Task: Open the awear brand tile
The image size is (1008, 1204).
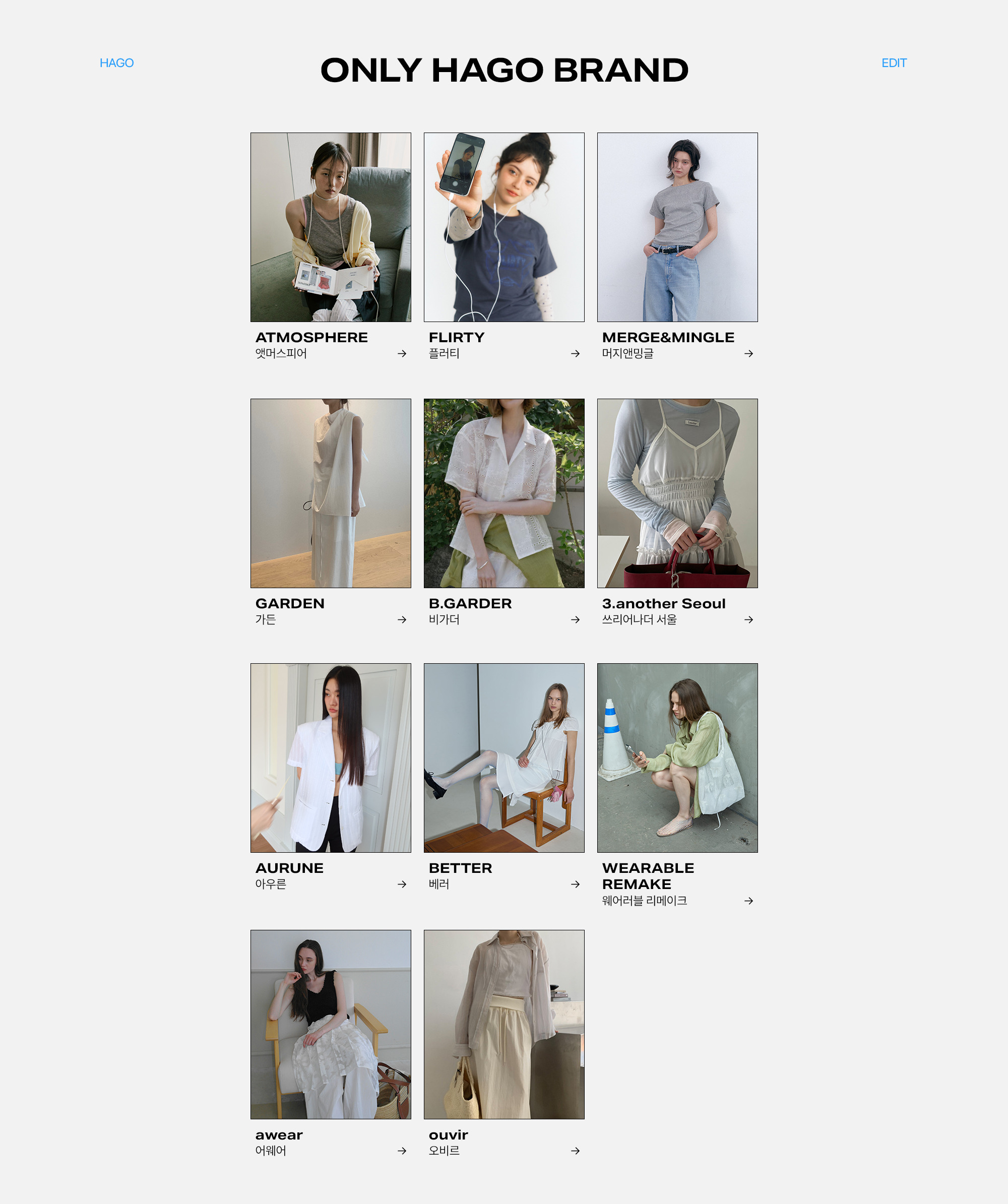Action: coord(330,1024)
